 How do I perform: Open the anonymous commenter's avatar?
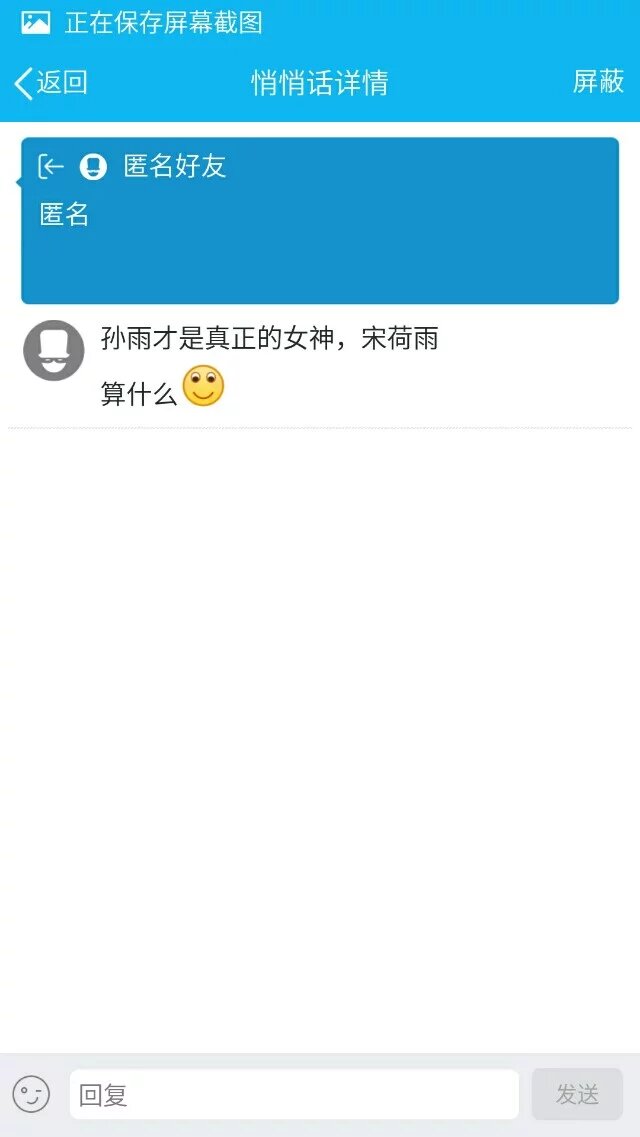coord(54,350)
